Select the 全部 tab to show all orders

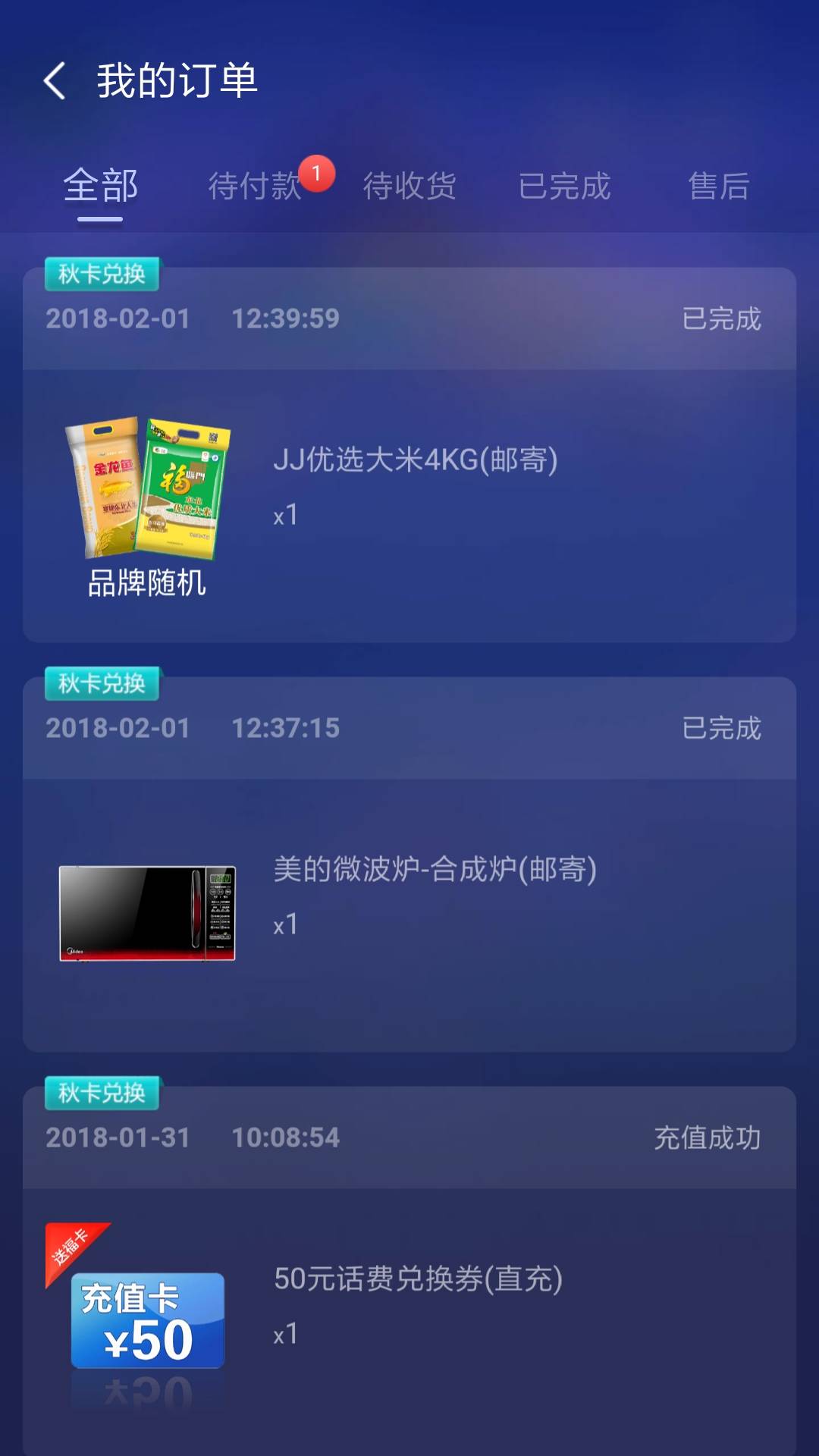point(102,187)
